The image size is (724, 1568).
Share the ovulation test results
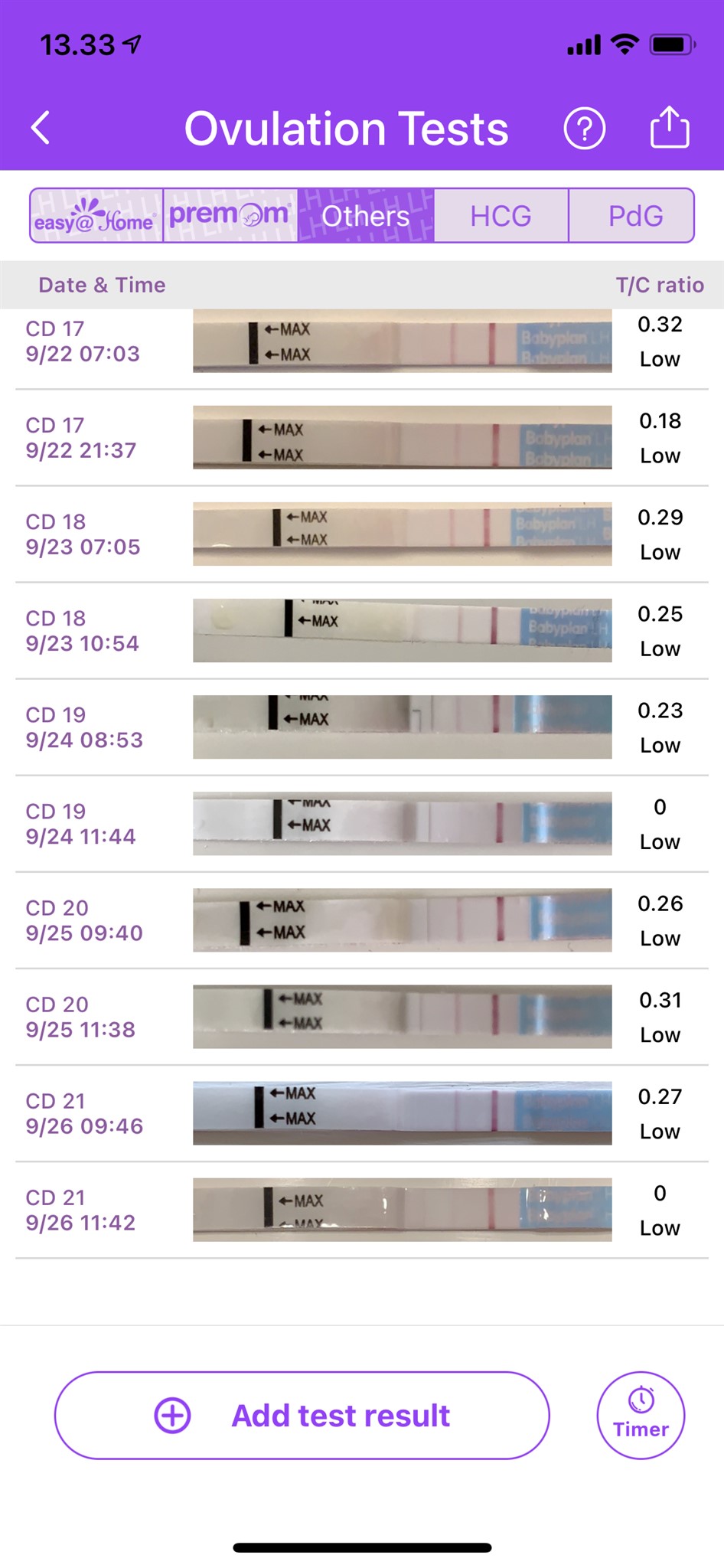coord(669,127)
